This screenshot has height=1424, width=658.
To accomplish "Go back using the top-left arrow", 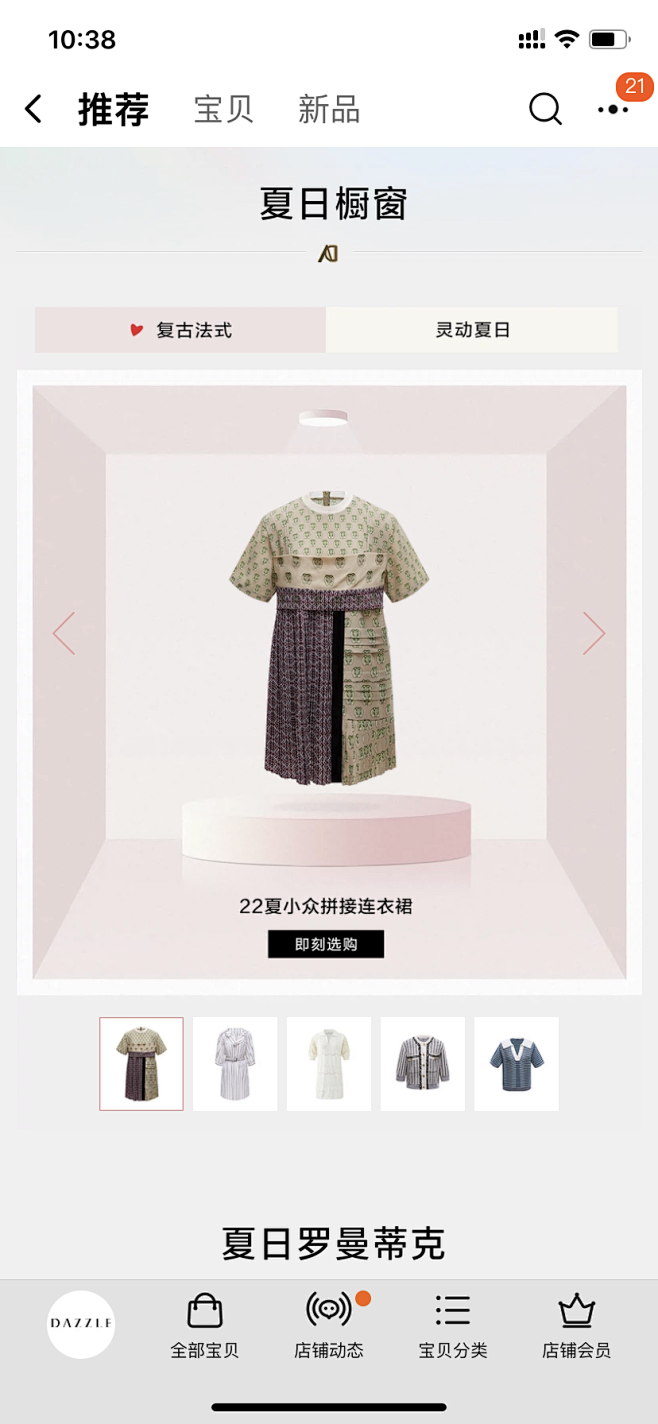I will (x=34, y=109).
